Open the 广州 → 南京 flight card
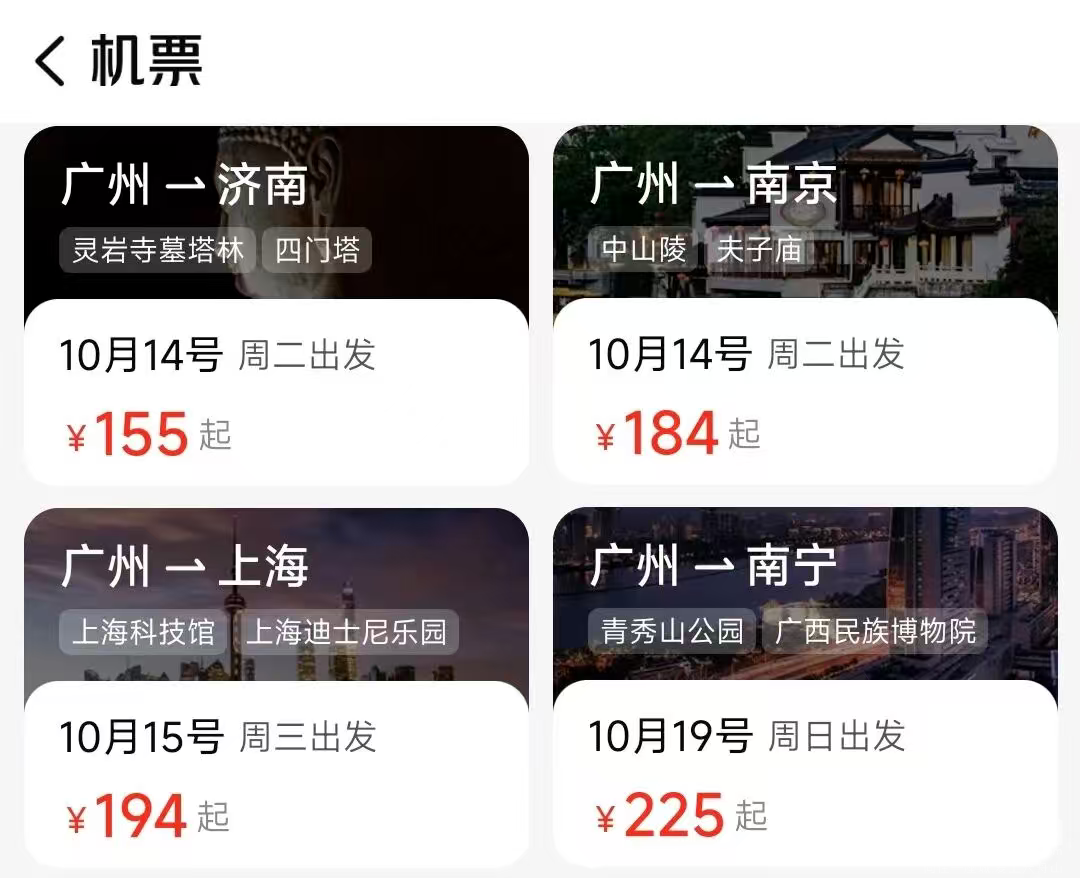1080x878 pixels. pyautogui.click(x=805, y=304)
